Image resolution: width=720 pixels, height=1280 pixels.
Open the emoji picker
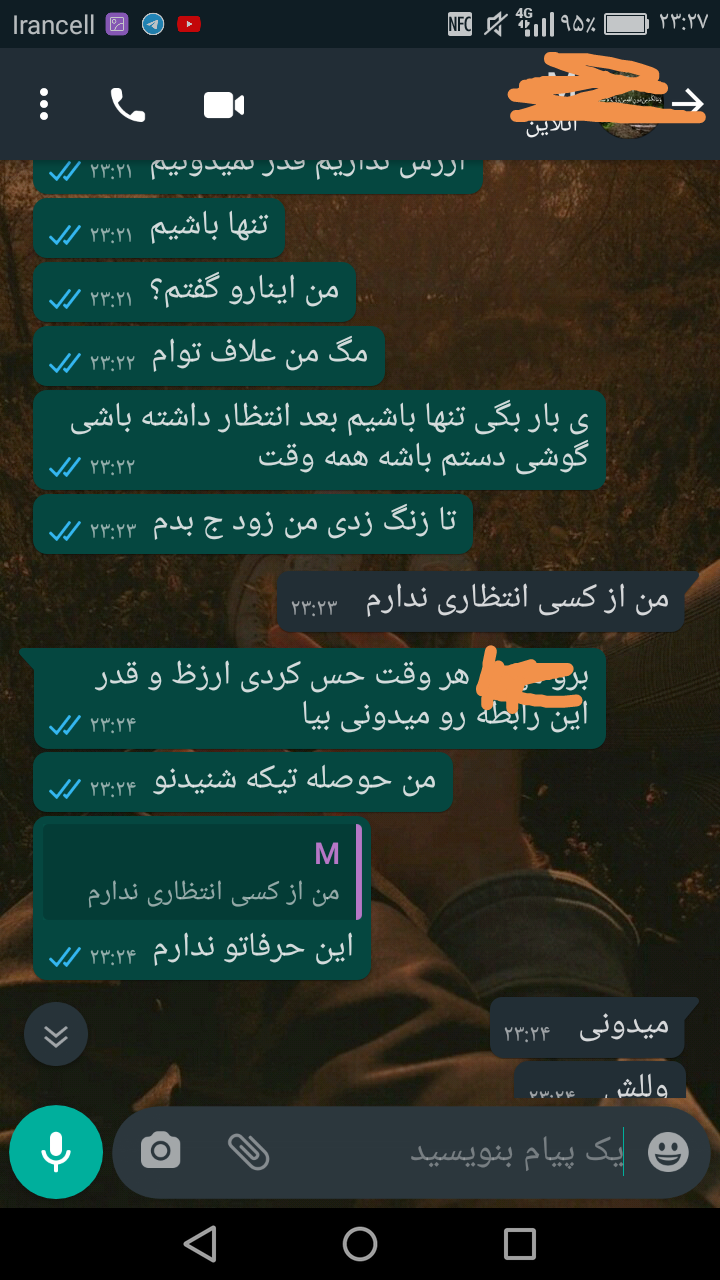pos(668,1152)
